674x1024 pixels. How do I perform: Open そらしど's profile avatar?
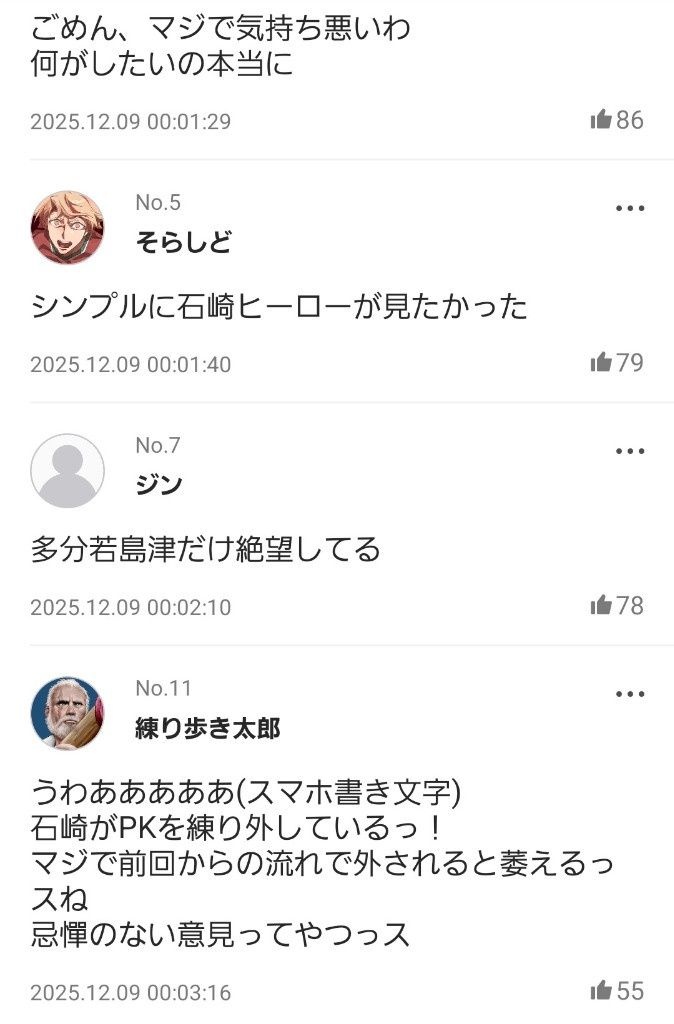click(x=67, y=227)
